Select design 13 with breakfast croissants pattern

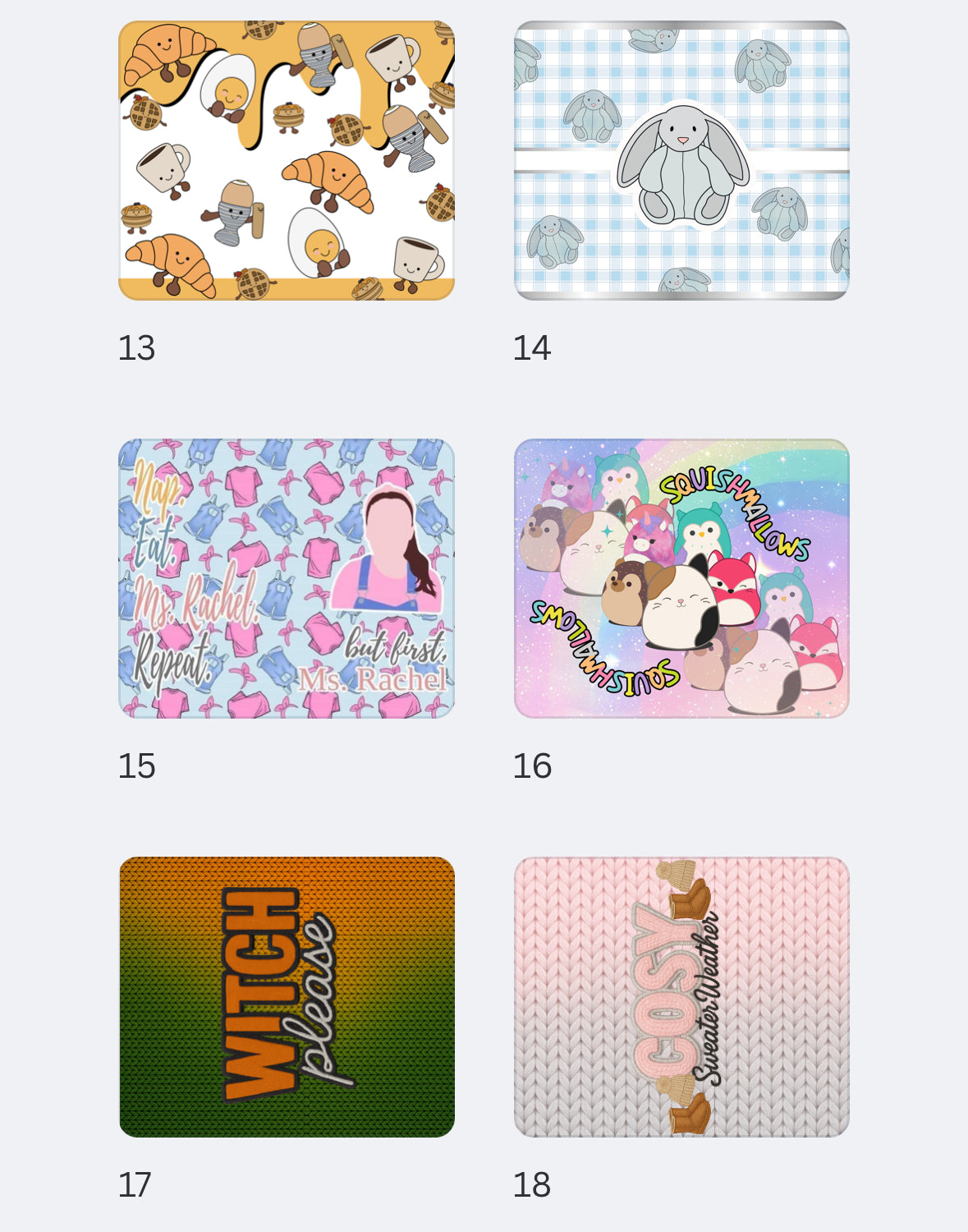(x=287, y=161)
